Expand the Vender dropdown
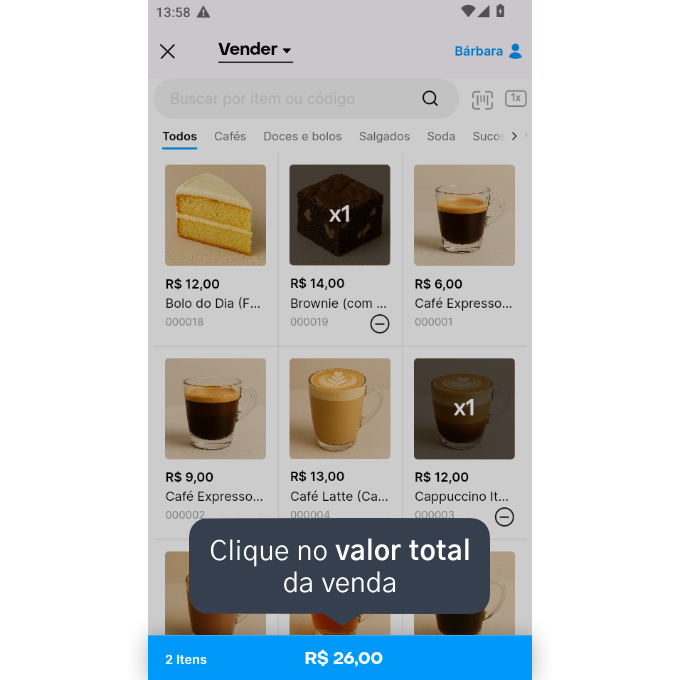 point(255,50)
